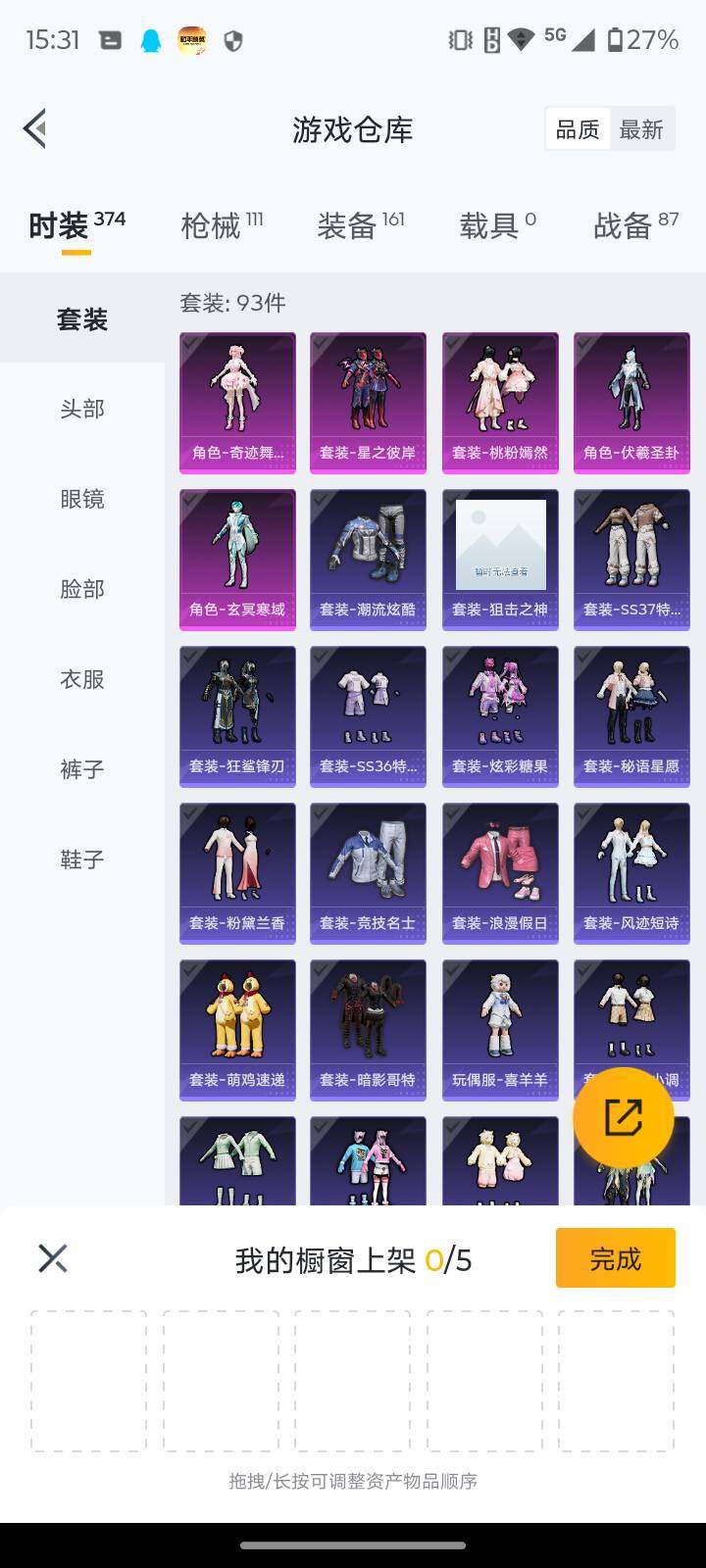Close the 我的橱窗上架 panel

pyautogui.click(x=53, y=1258)
